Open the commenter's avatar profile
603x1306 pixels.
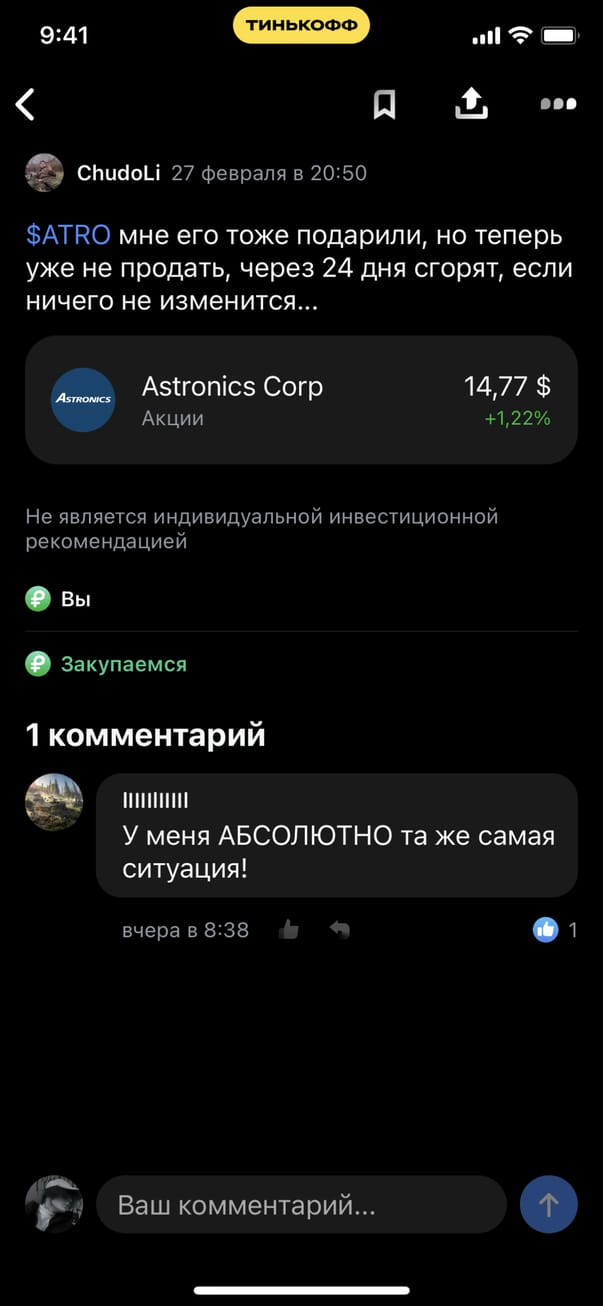[x=54, y=801]
